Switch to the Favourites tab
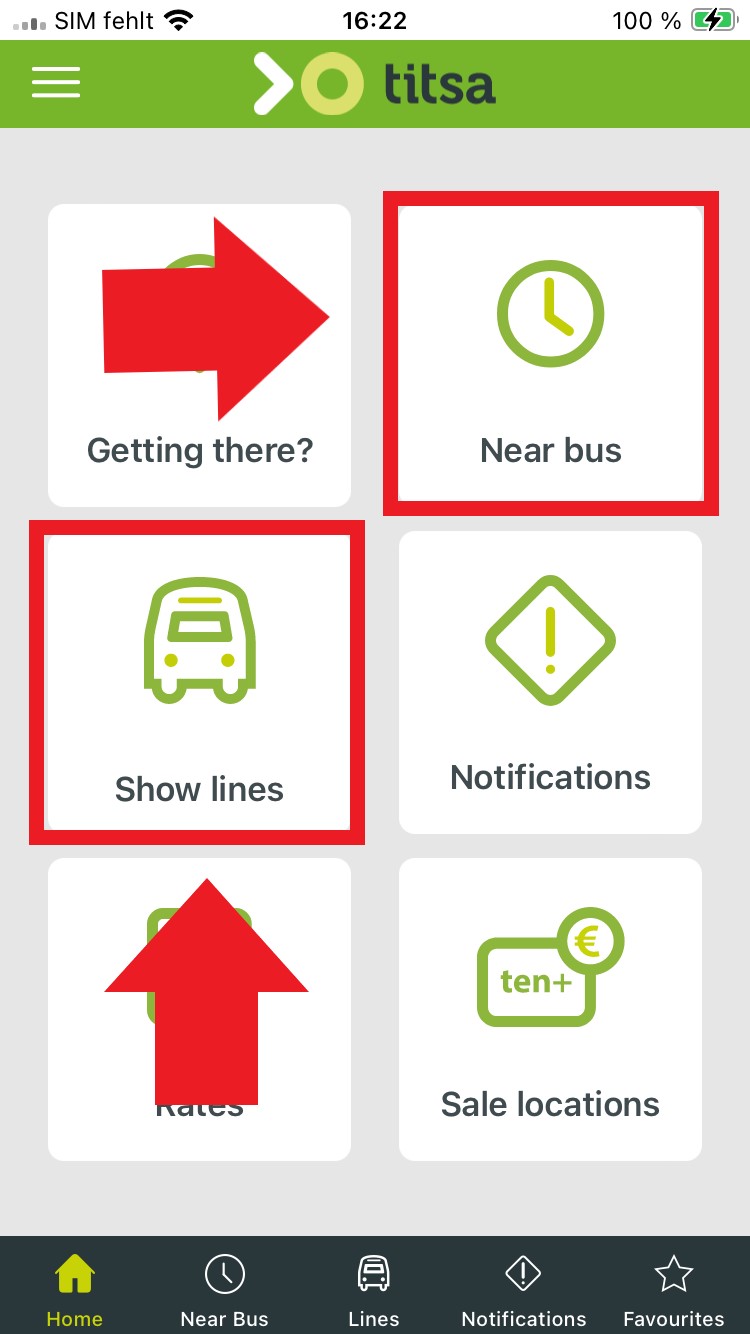The height and width of the screenshot is (1334, 750). coord(673,1289)
